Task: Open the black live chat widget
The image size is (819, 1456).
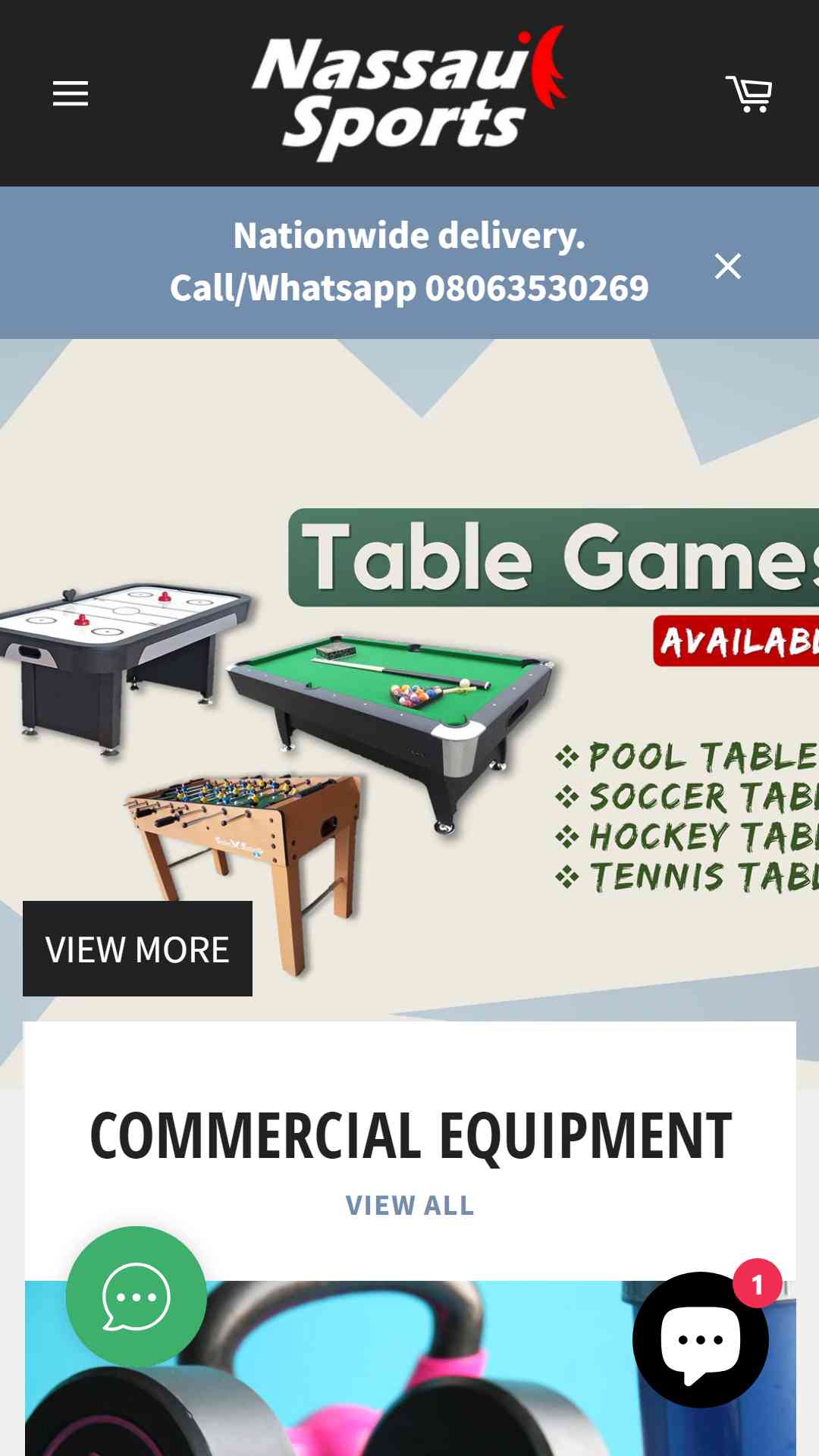Action: pos(701,1340)
